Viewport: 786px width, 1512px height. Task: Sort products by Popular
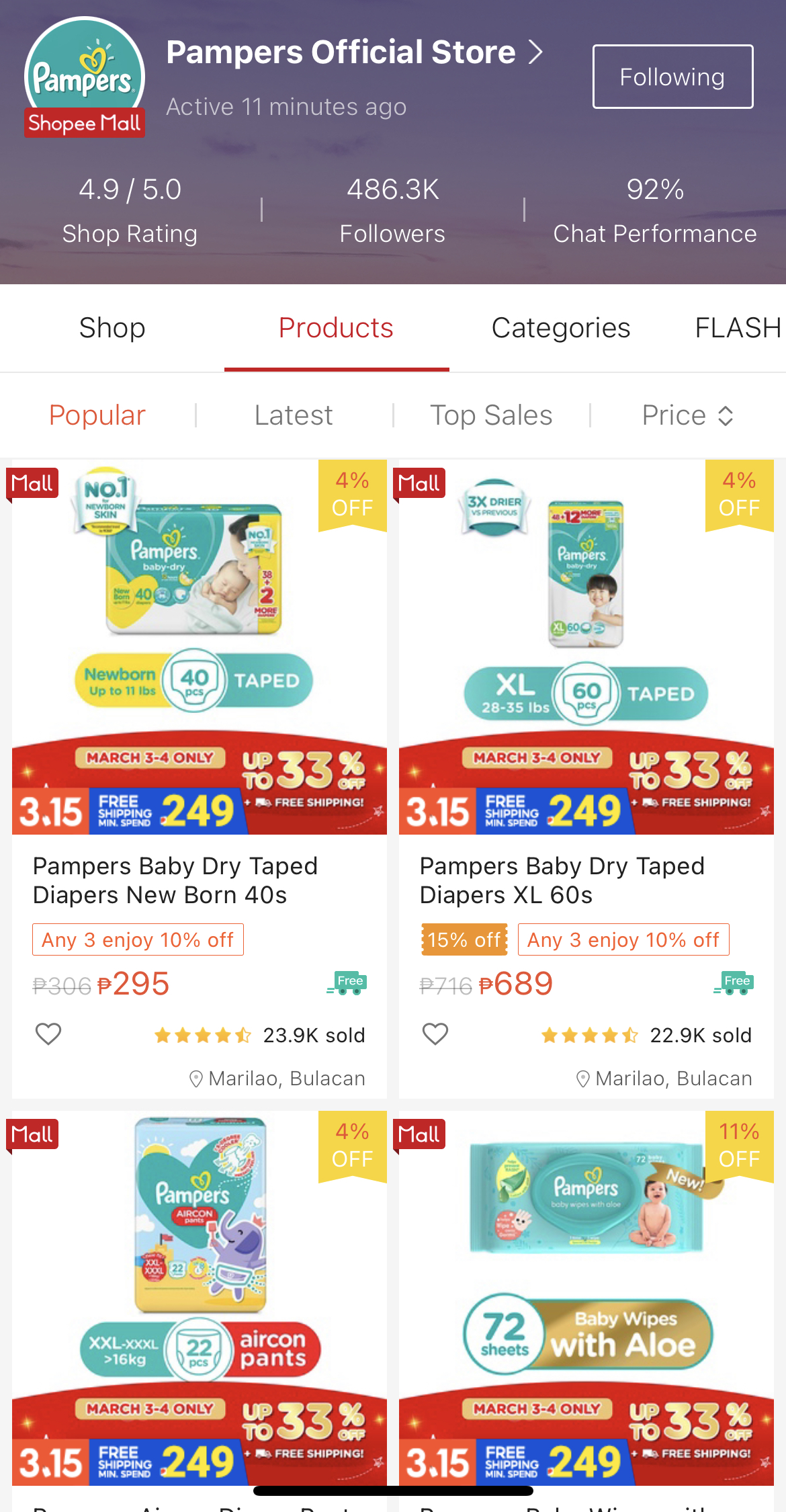97,415
